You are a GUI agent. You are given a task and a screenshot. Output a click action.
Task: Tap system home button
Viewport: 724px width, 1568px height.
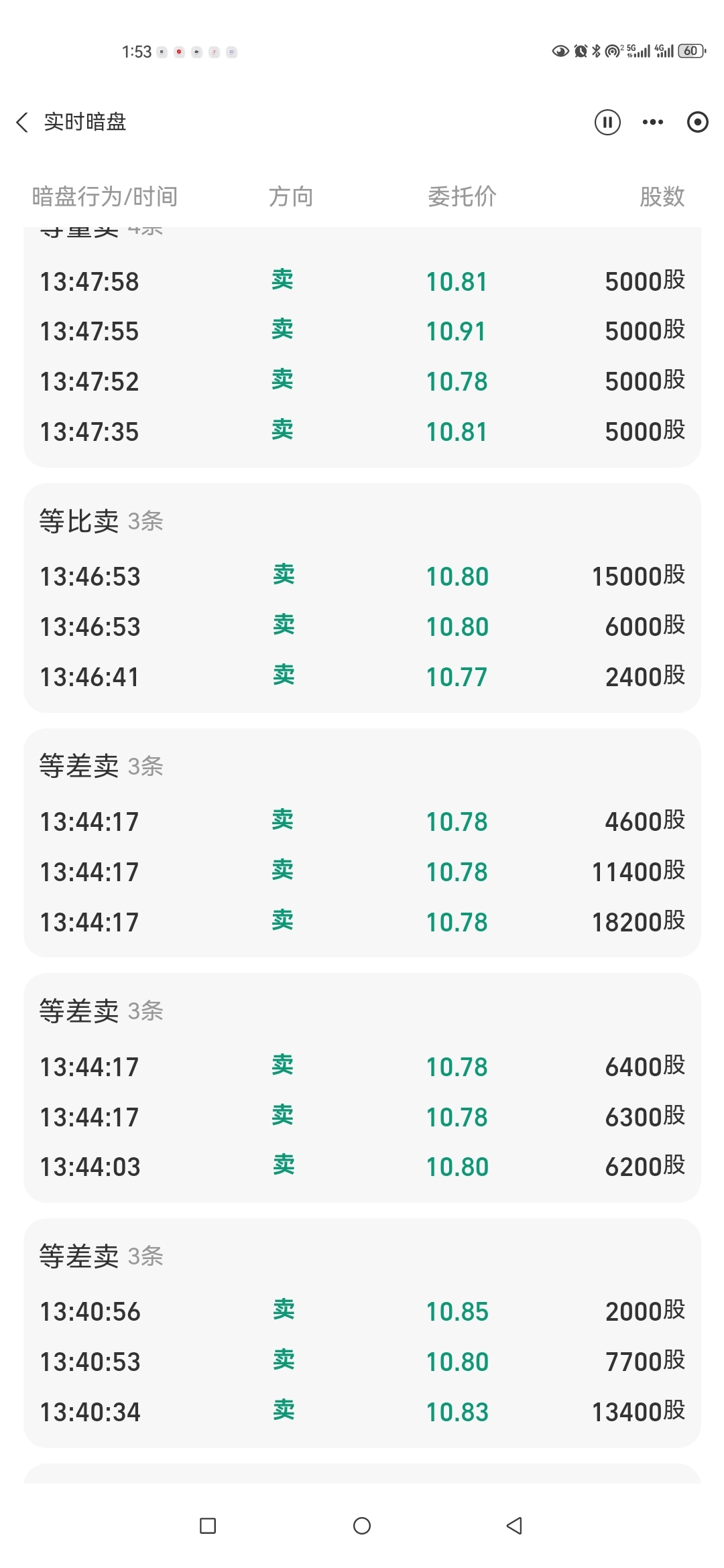pos(362,1526)
